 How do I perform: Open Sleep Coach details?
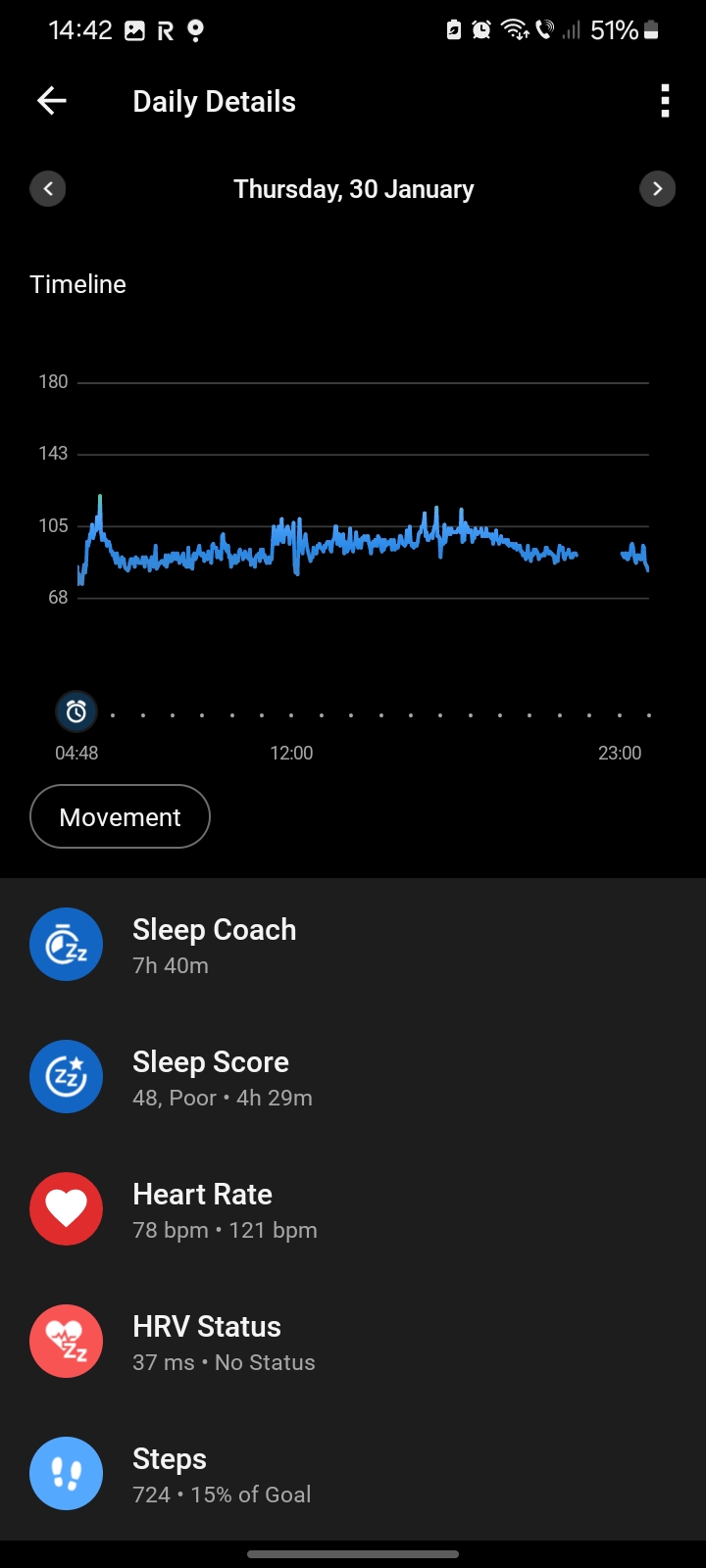pyautogui.click(x=353, y=945)
